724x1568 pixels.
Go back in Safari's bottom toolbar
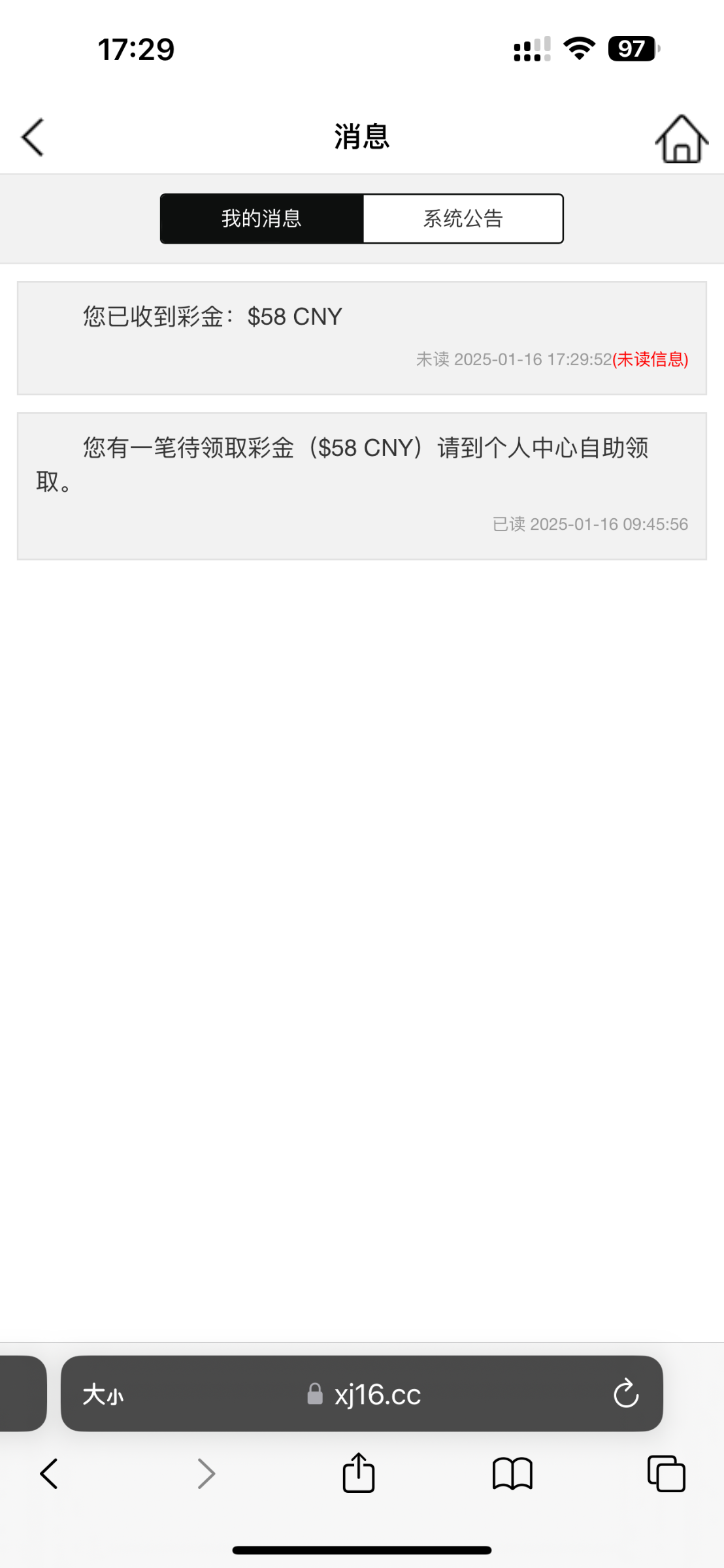point(50,1474)
